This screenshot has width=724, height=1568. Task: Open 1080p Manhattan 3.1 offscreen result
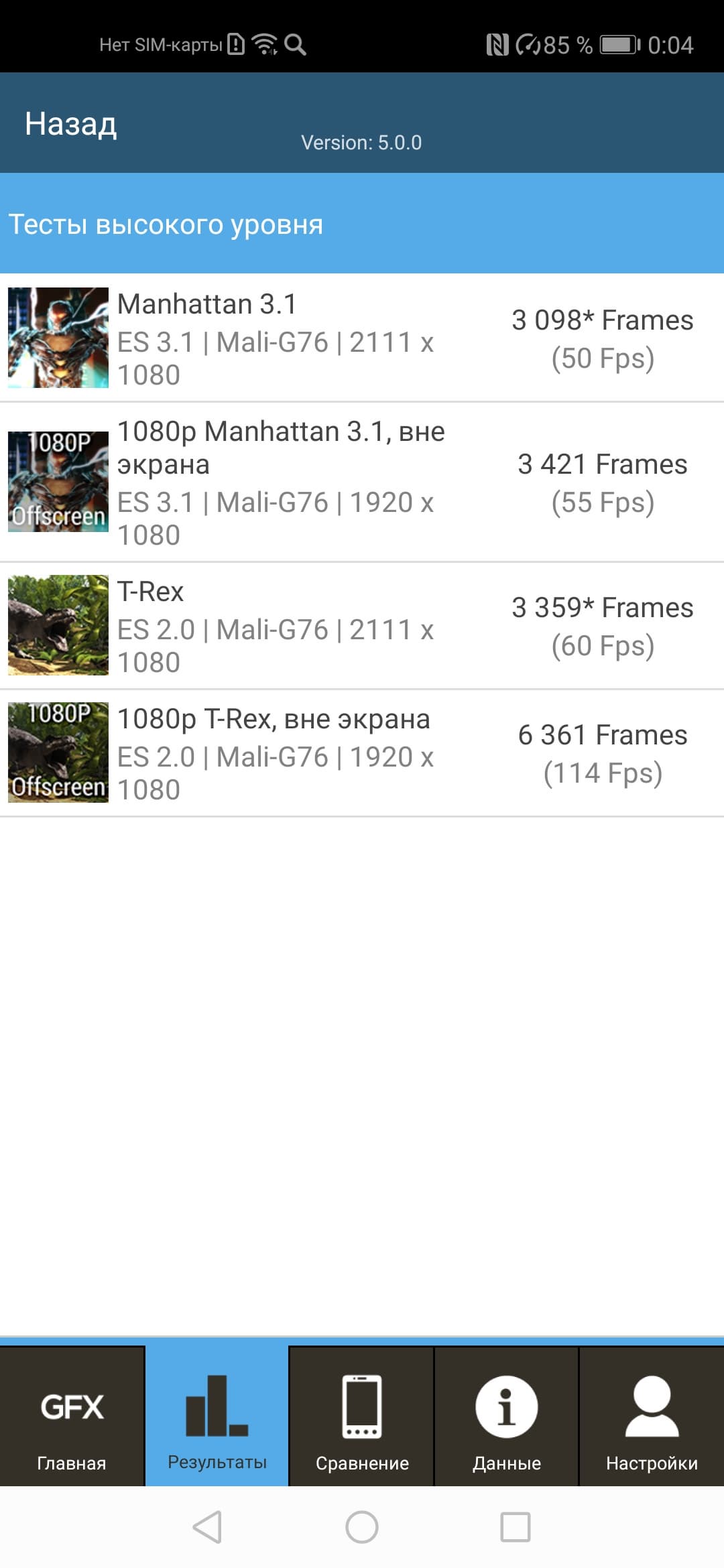(x=362, y=482)
